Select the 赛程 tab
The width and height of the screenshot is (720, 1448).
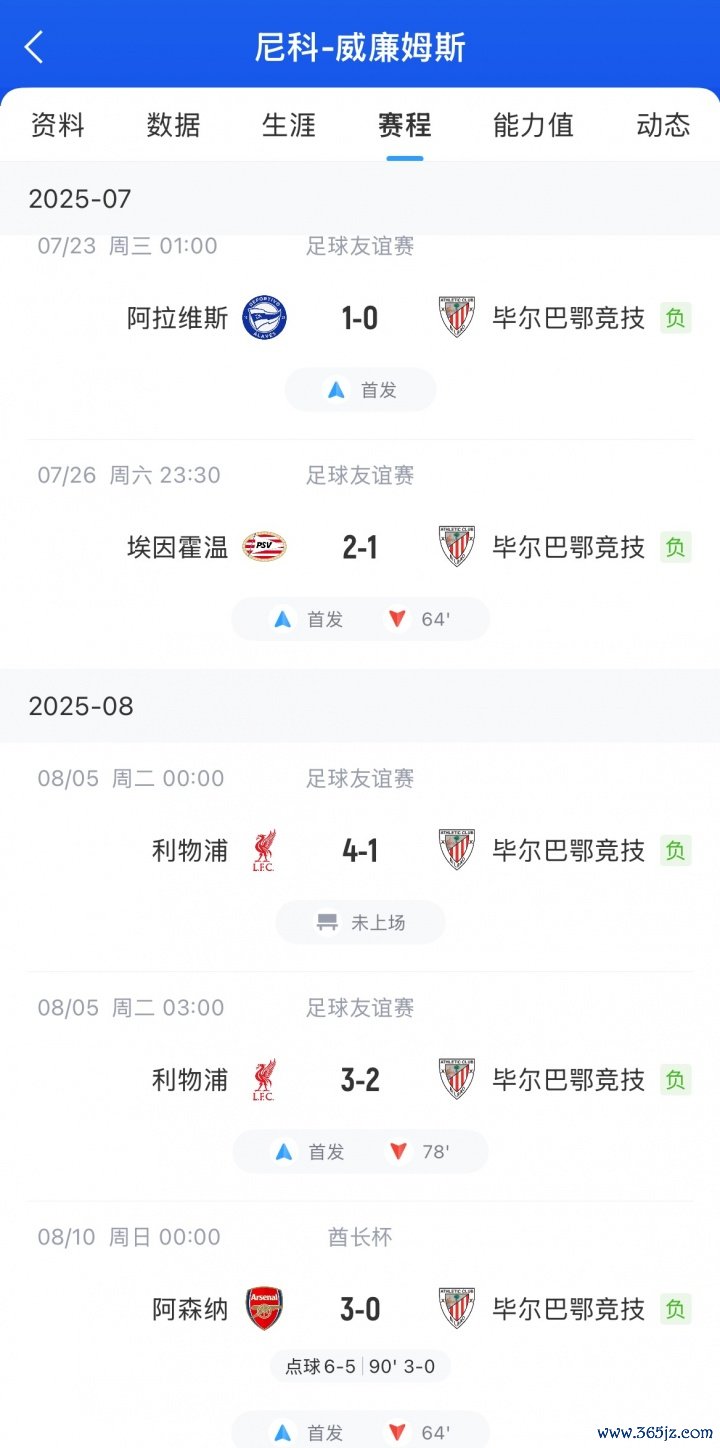[x=404, y=125]
